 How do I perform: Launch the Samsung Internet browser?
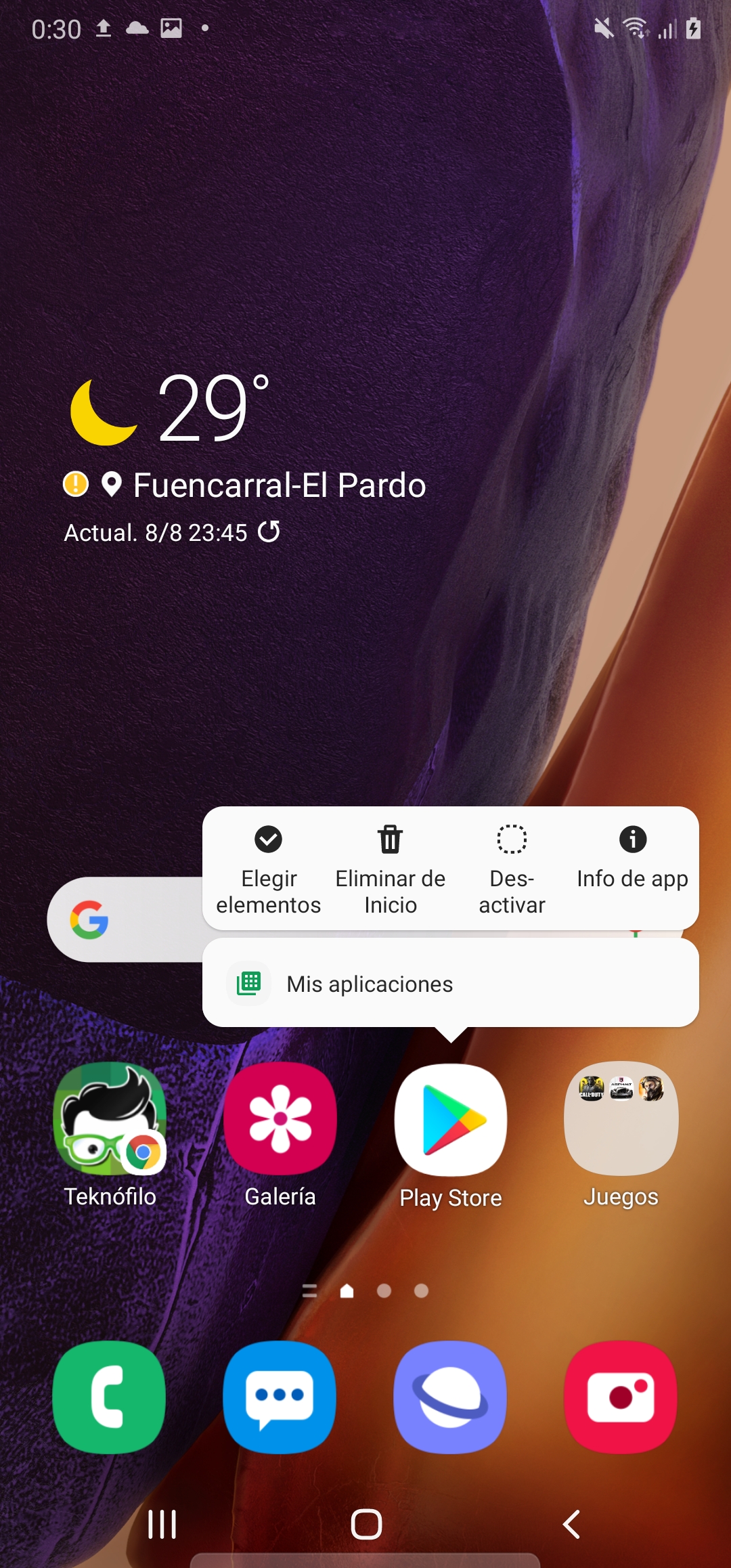pos(450,1397)
